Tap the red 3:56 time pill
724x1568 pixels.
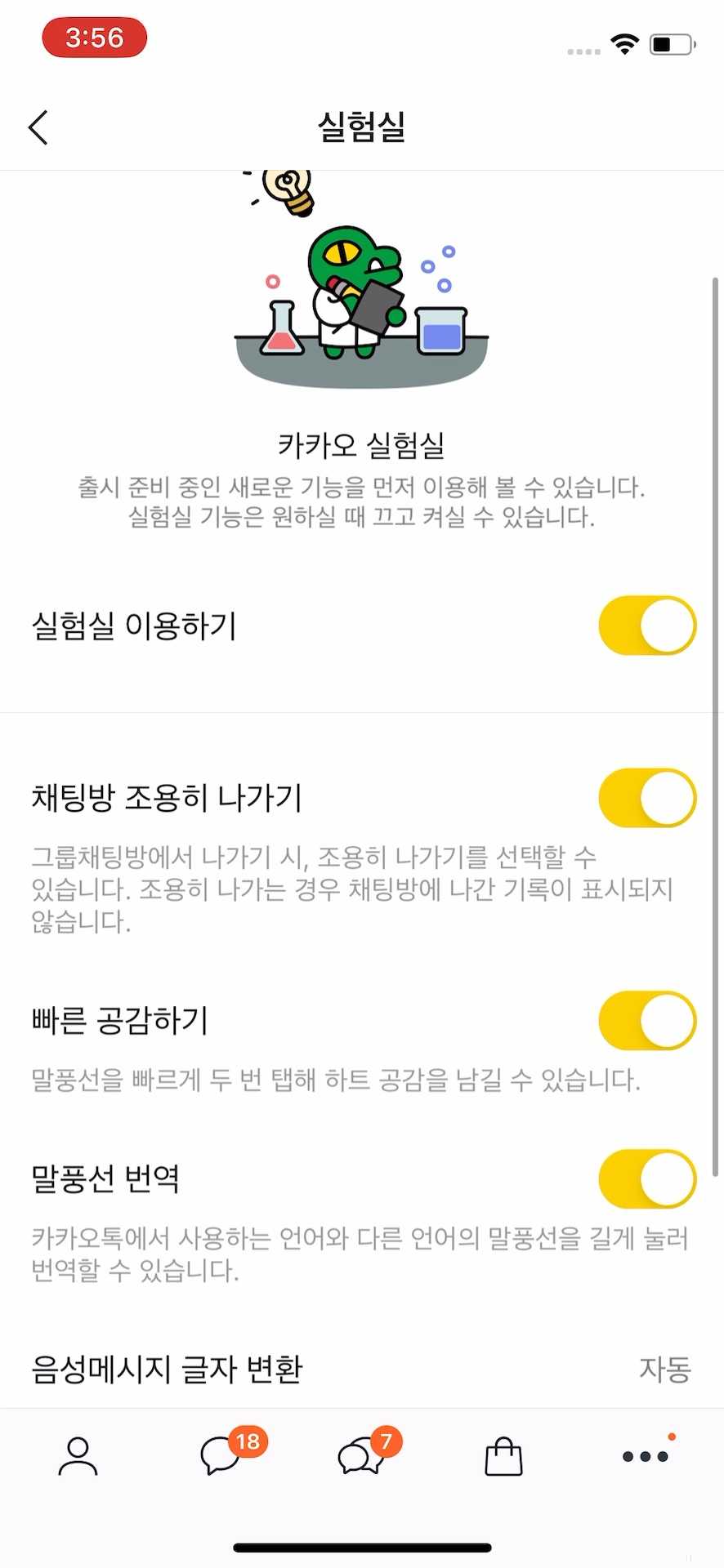[94, 37]
